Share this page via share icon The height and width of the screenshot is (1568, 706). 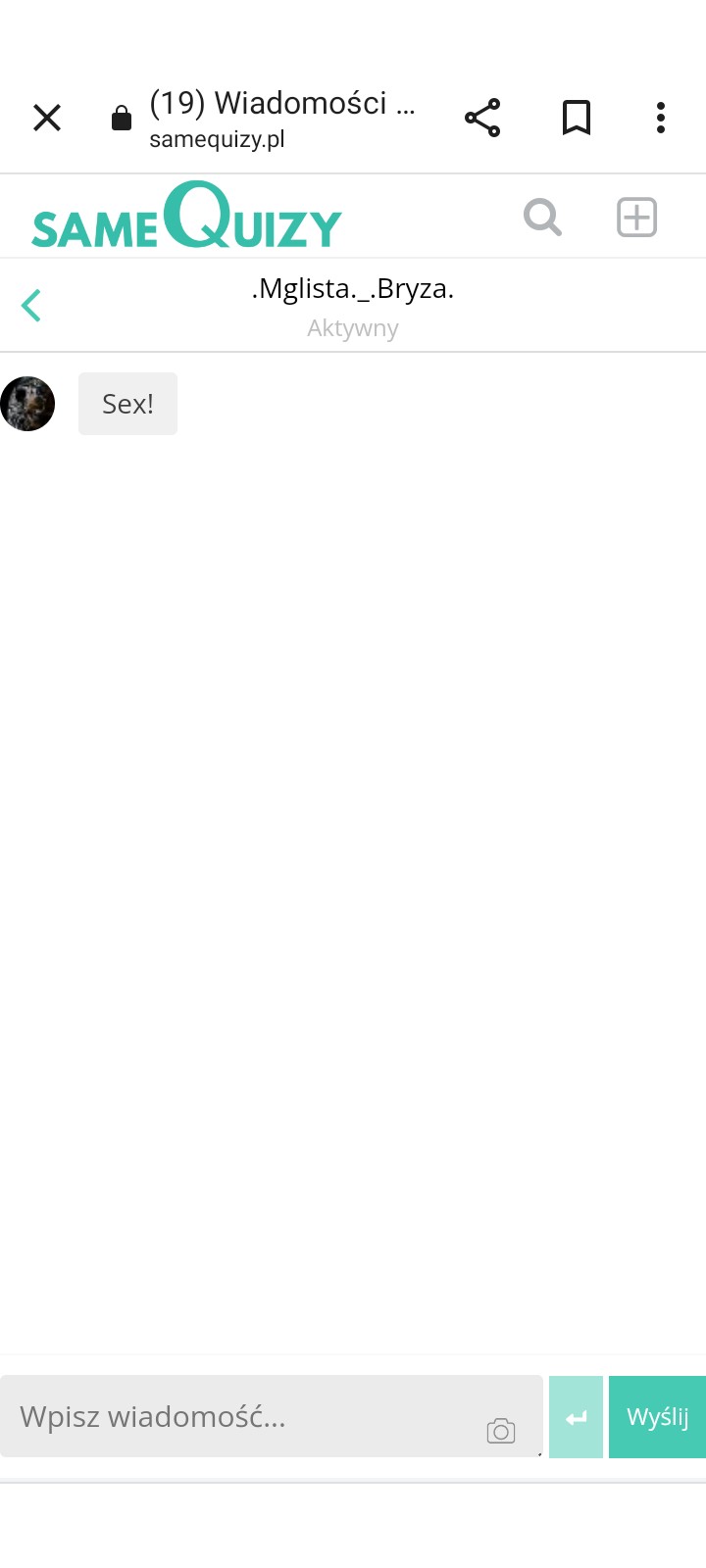(482, 119)
